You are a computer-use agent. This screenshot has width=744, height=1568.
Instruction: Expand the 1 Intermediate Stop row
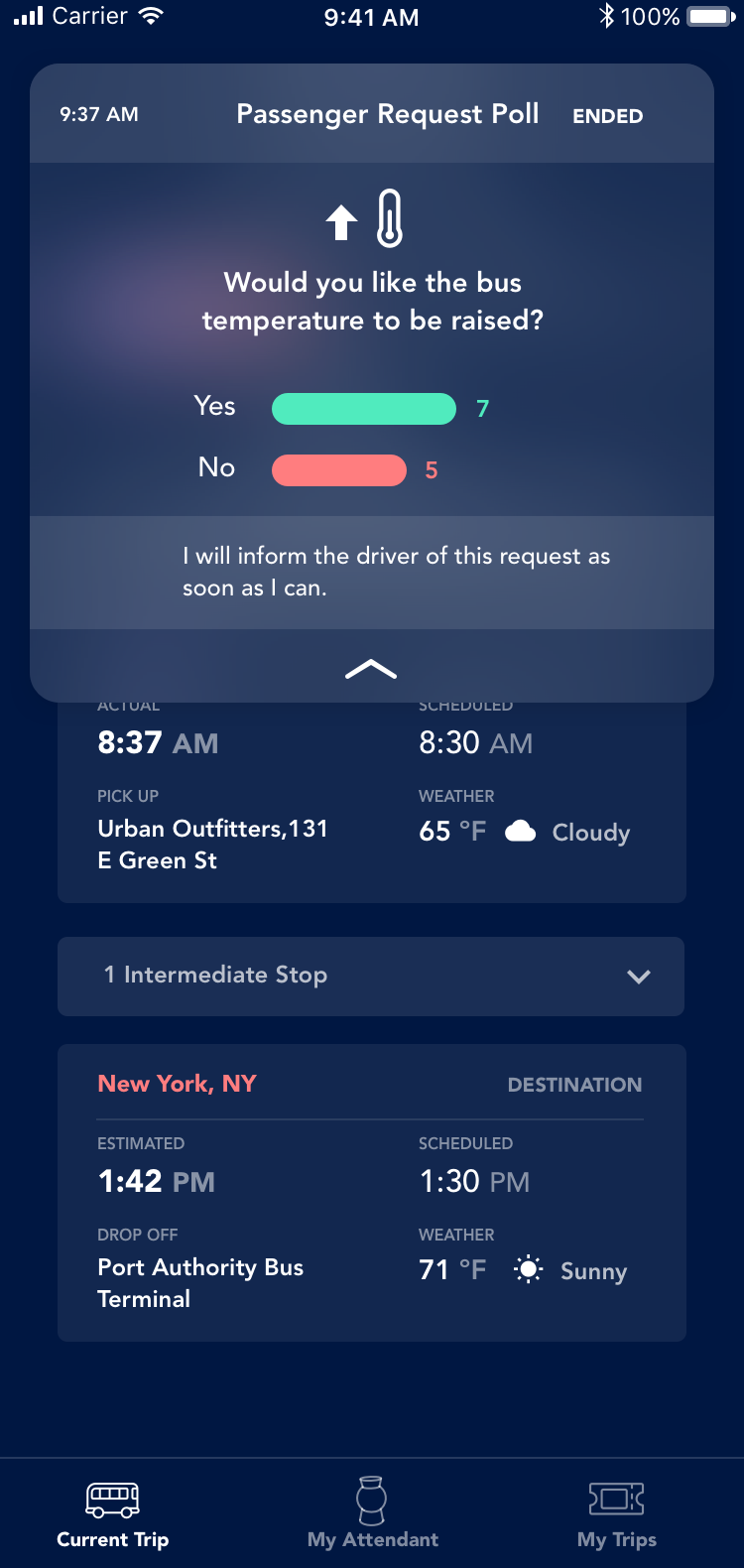[x=371, y=977]
